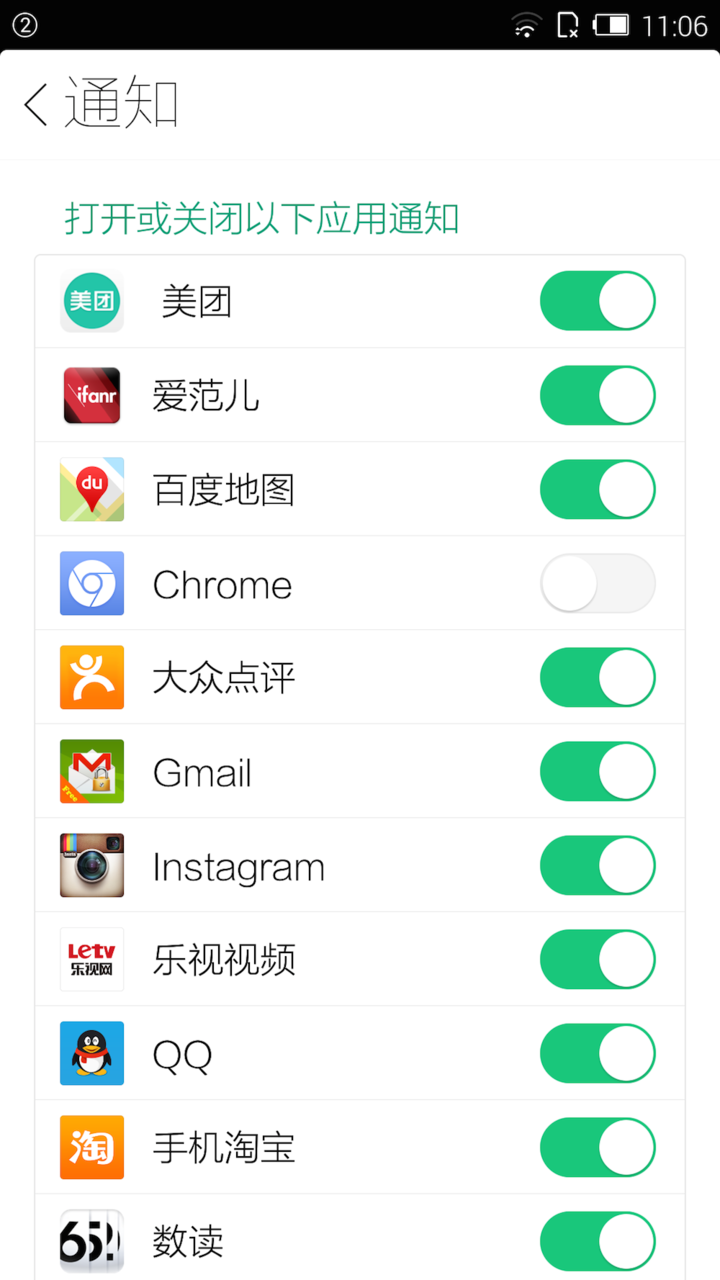
Task: Disable notifications for 手机淘宝
Action: click(598, 1147)
